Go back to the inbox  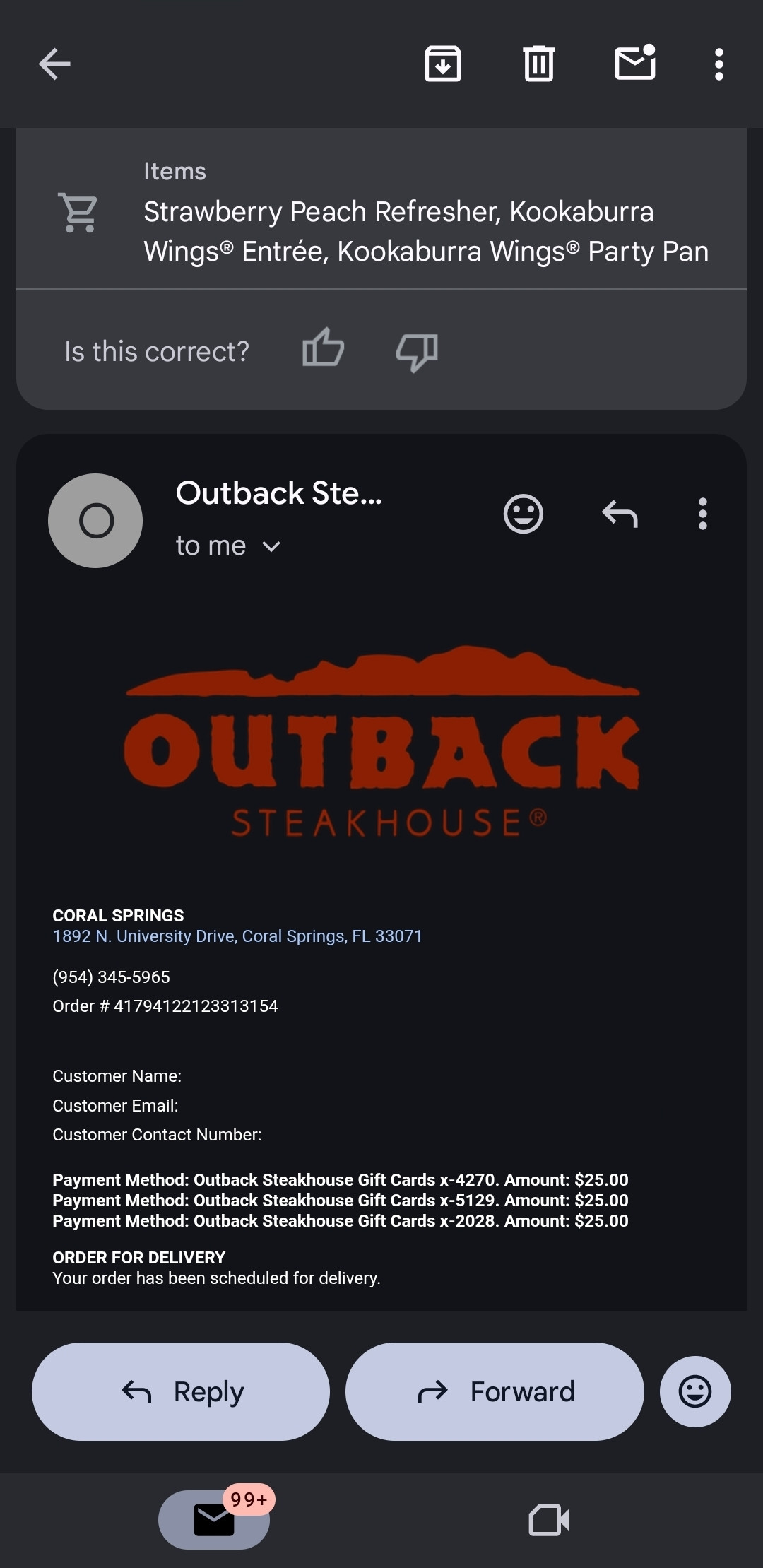coord(54,64)
